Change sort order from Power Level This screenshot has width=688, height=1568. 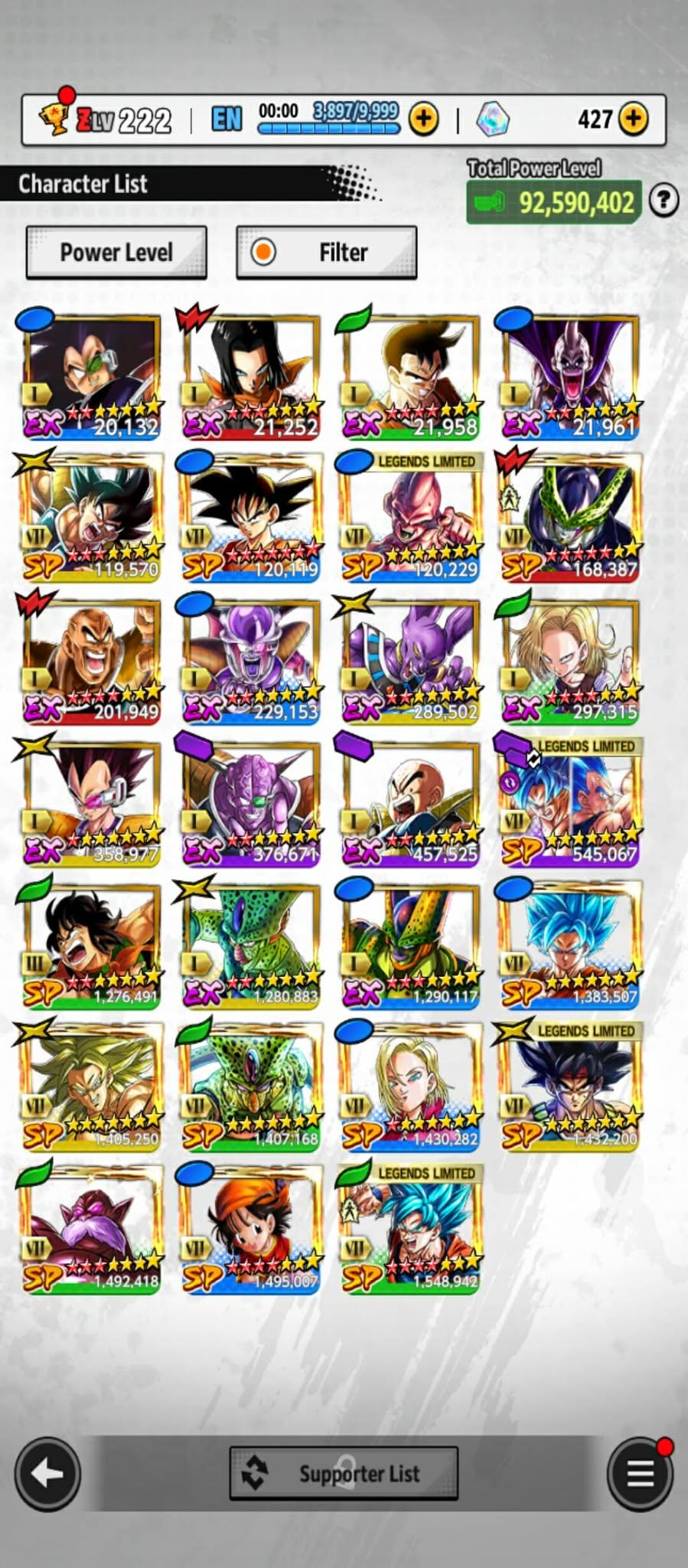[116, 252]
